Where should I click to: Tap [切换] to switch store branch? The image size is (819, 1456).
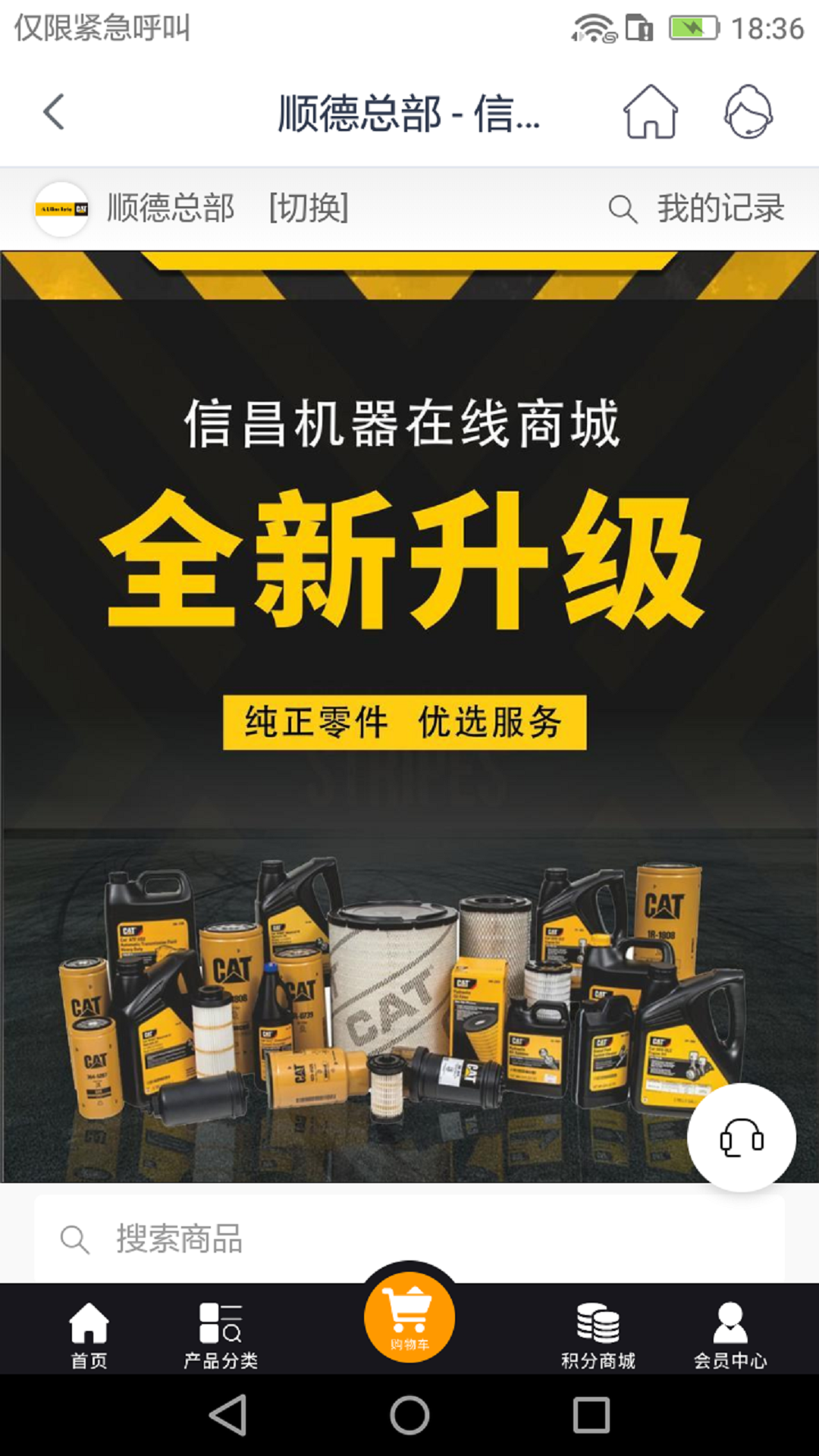(x=309, y=208)
